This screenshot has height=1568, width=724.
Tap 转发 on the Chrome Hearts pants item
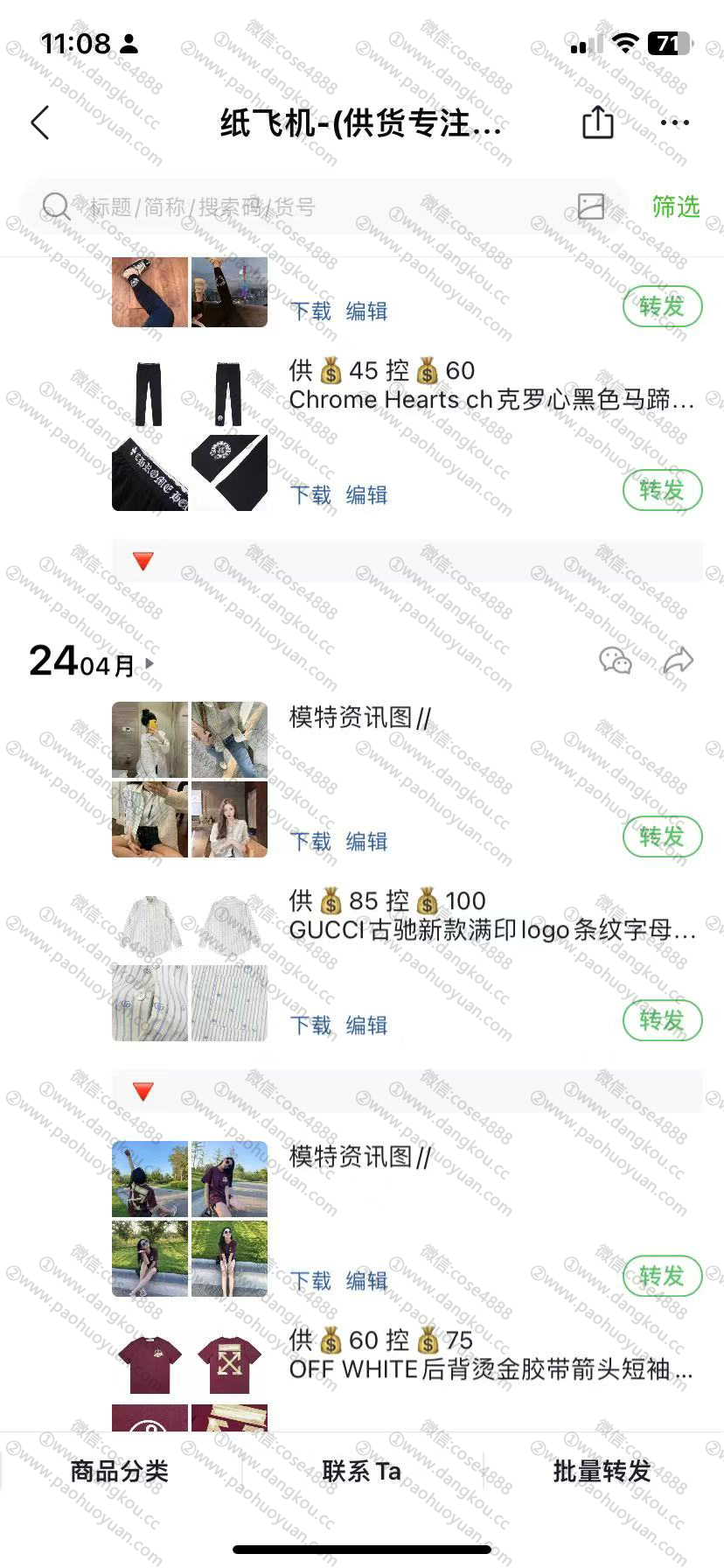(x=662, y=490)
